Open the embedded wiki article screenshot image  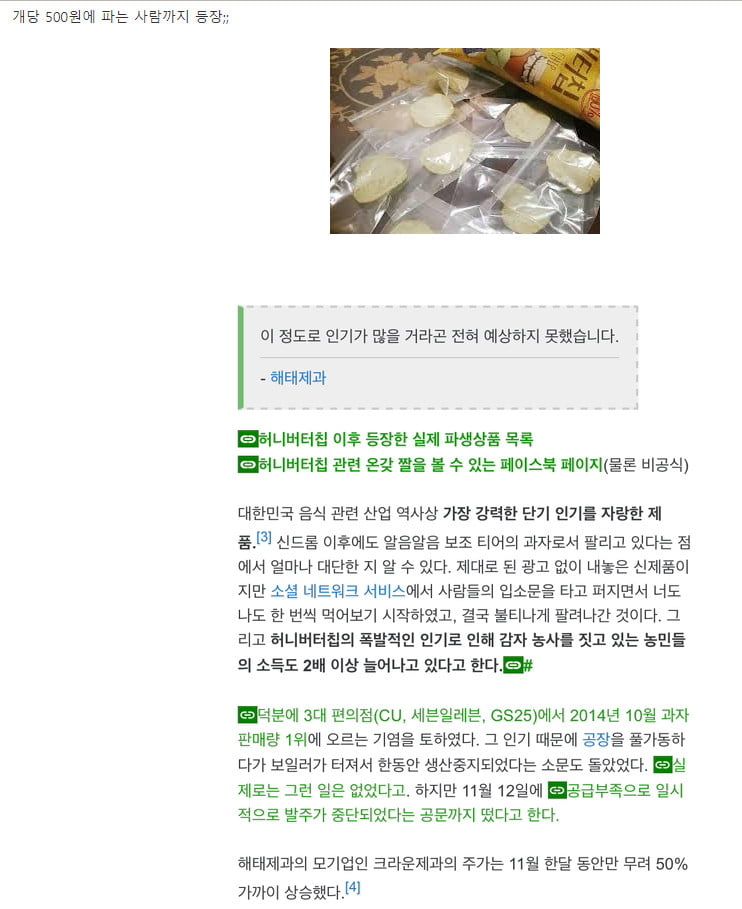[x=464, y=600]
